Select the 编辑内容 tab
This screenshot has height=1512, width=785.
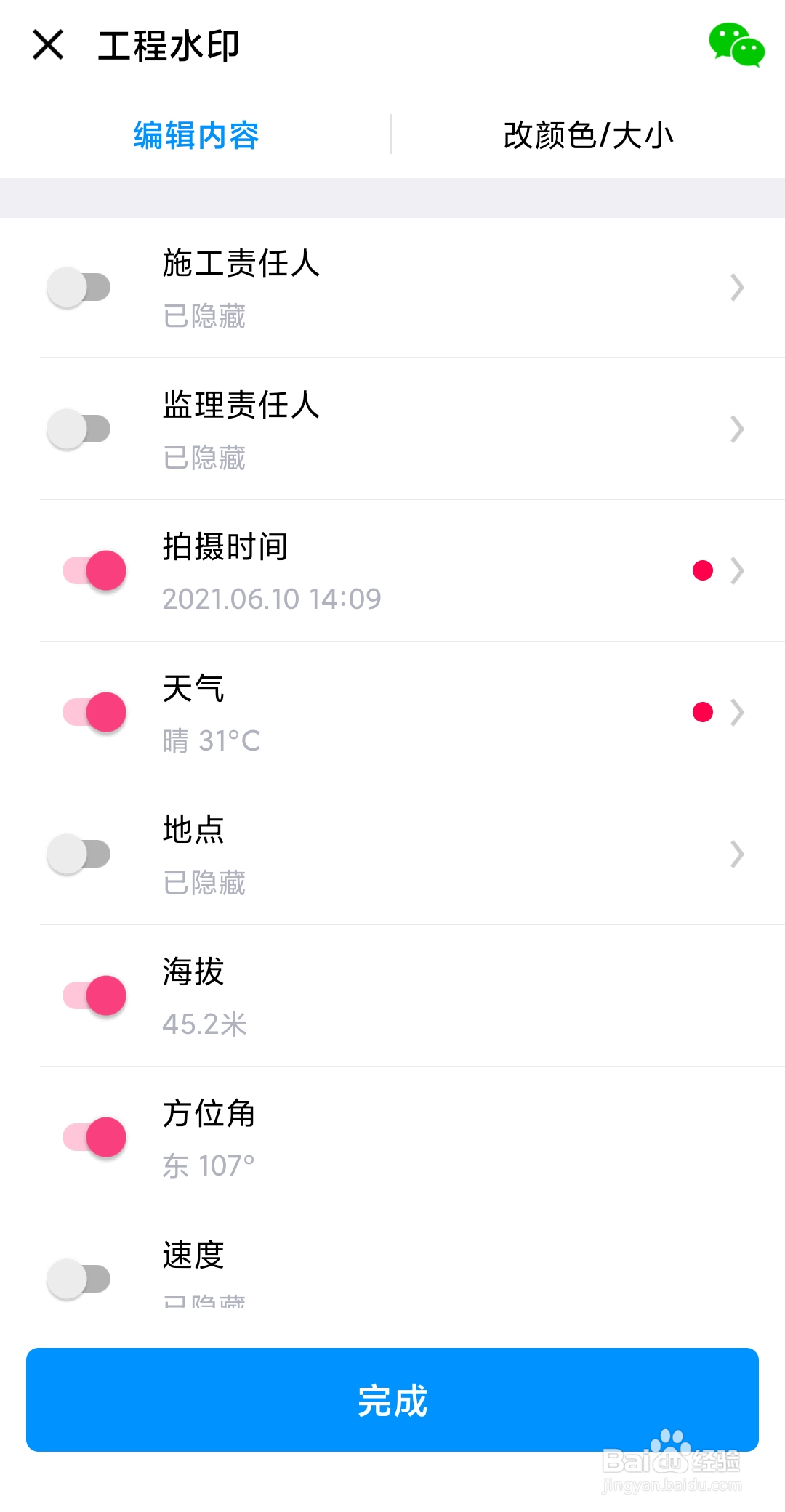[x=196, y=135]
